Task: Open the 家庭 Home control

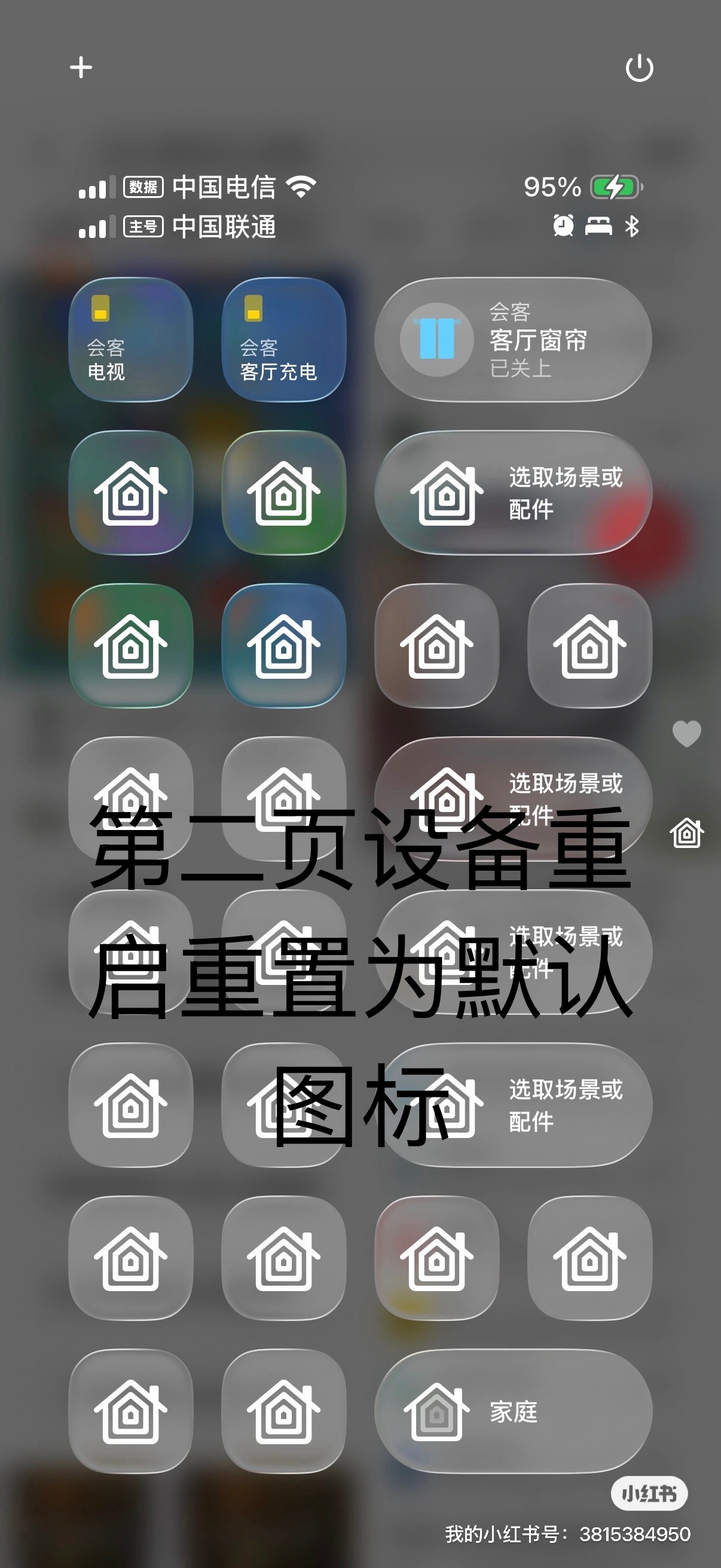Action: [513, 1411]
